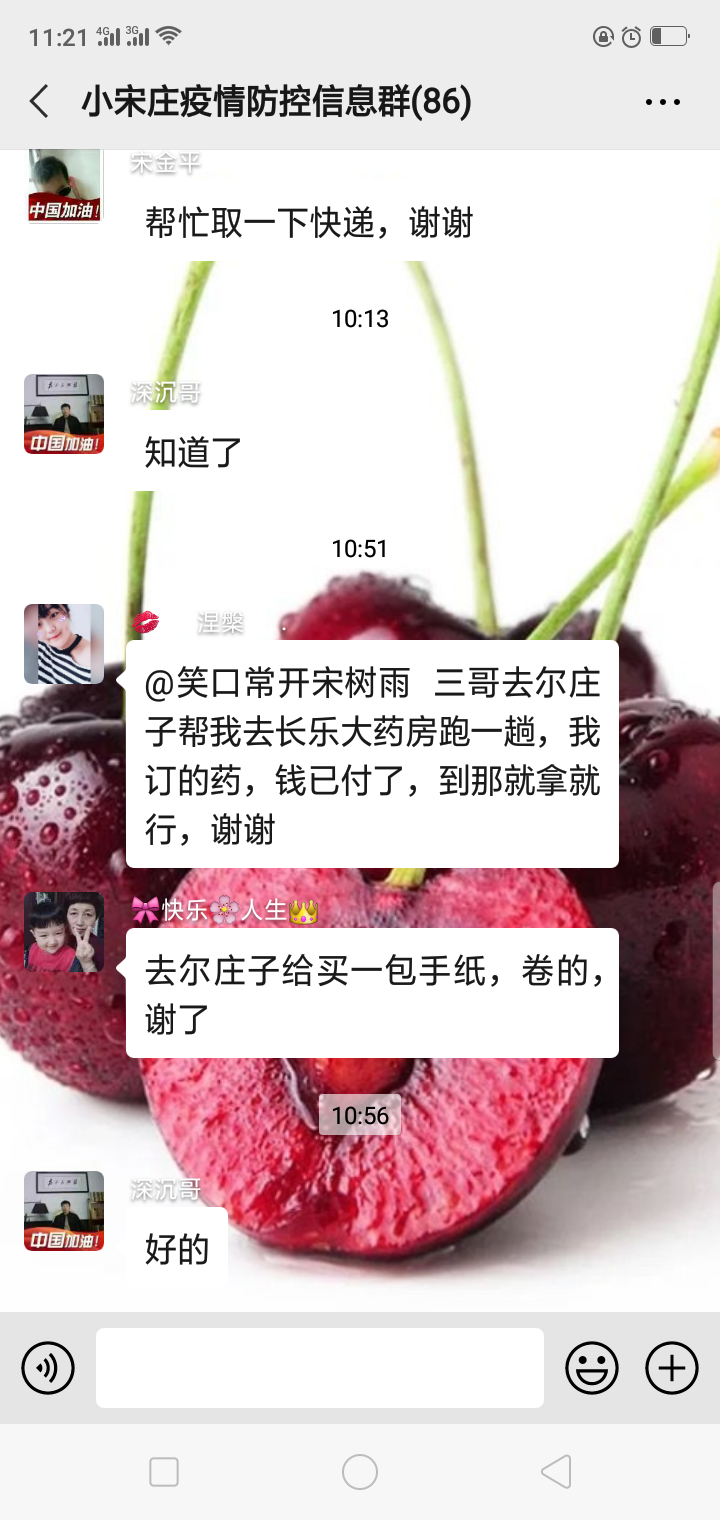Screen dimensions: 720x1520
Task: Open group chat info via three-dot menu
Action: click(x=662, y=102)
